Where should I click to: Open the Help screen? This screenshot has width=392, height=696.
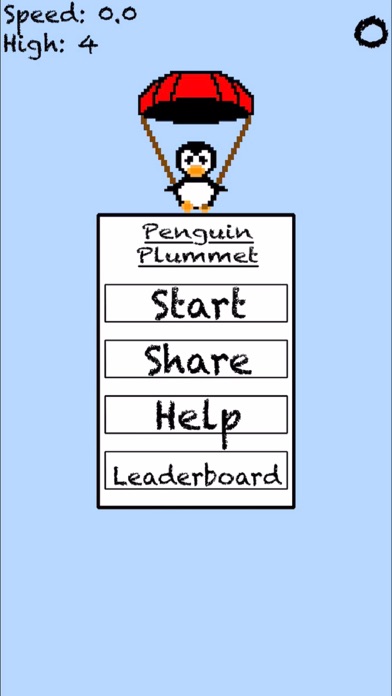[196, 415]
